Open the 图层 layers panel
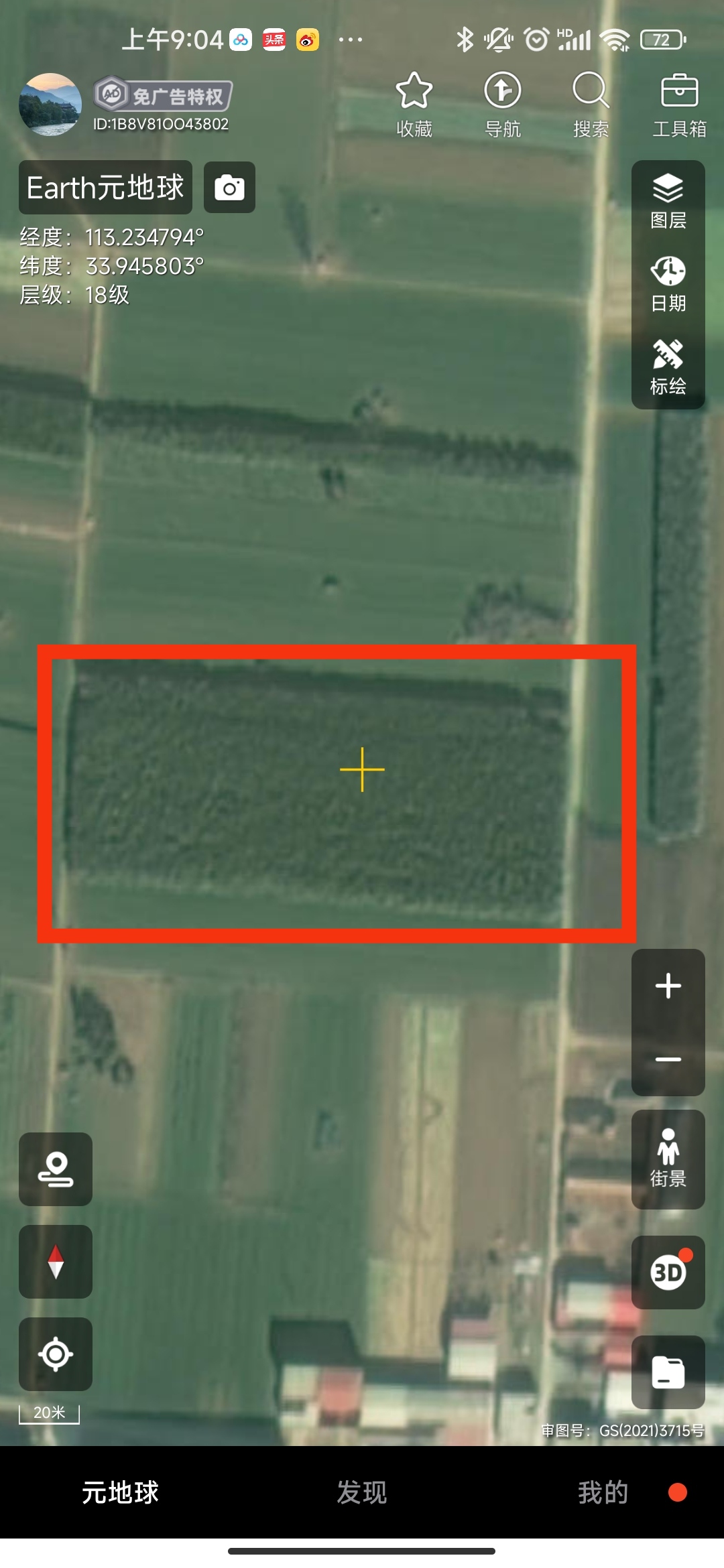 (668, 201)
